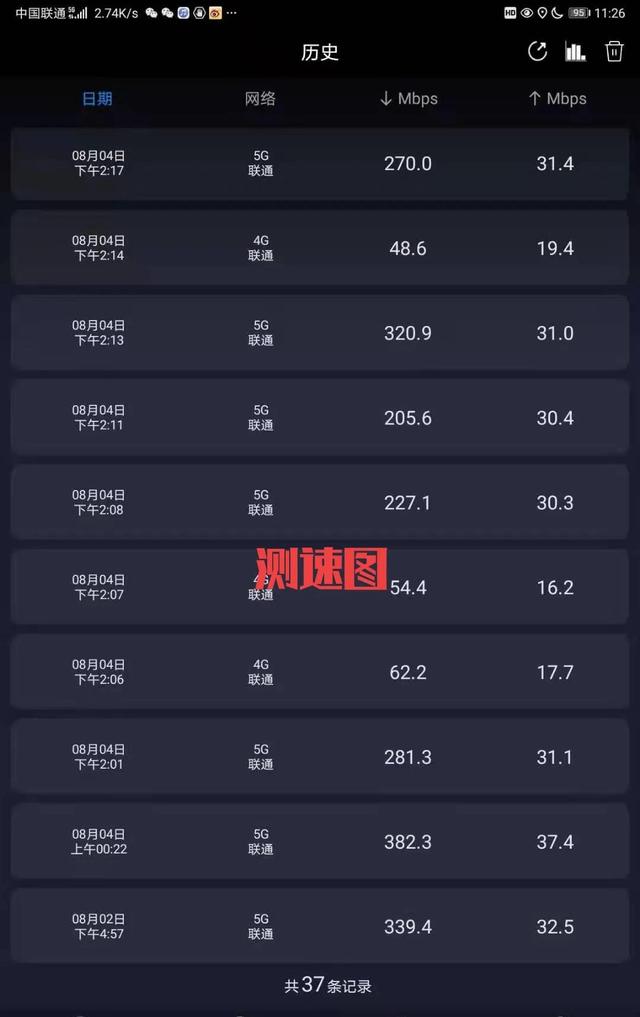640x1017 pixels.
Task: Sort by upload Mbps column
Action: point(557,99)
